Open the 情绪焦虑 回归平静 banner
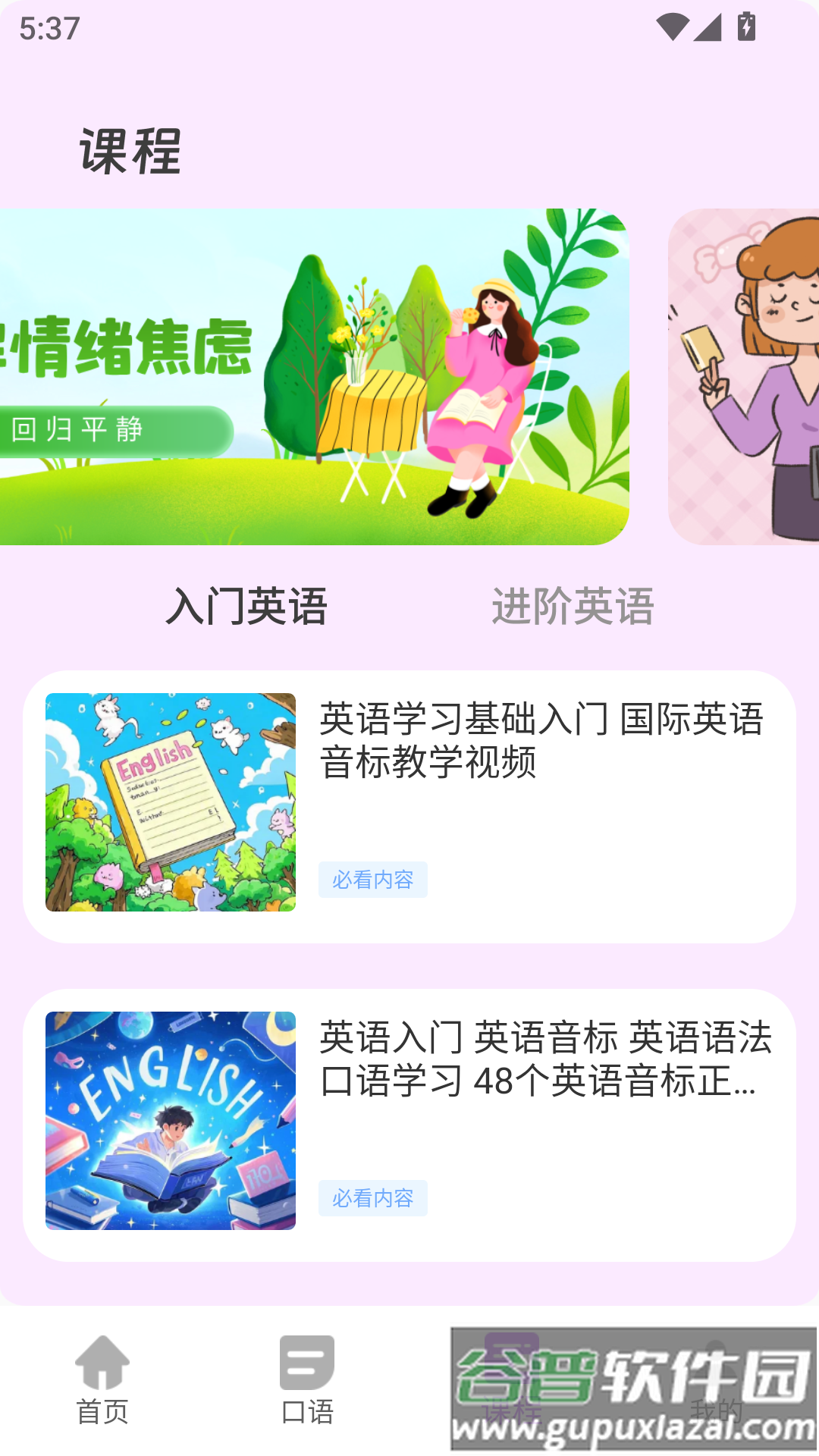Screen dimensions: 819x1456 pyautogui.click(x=318, y=375)
